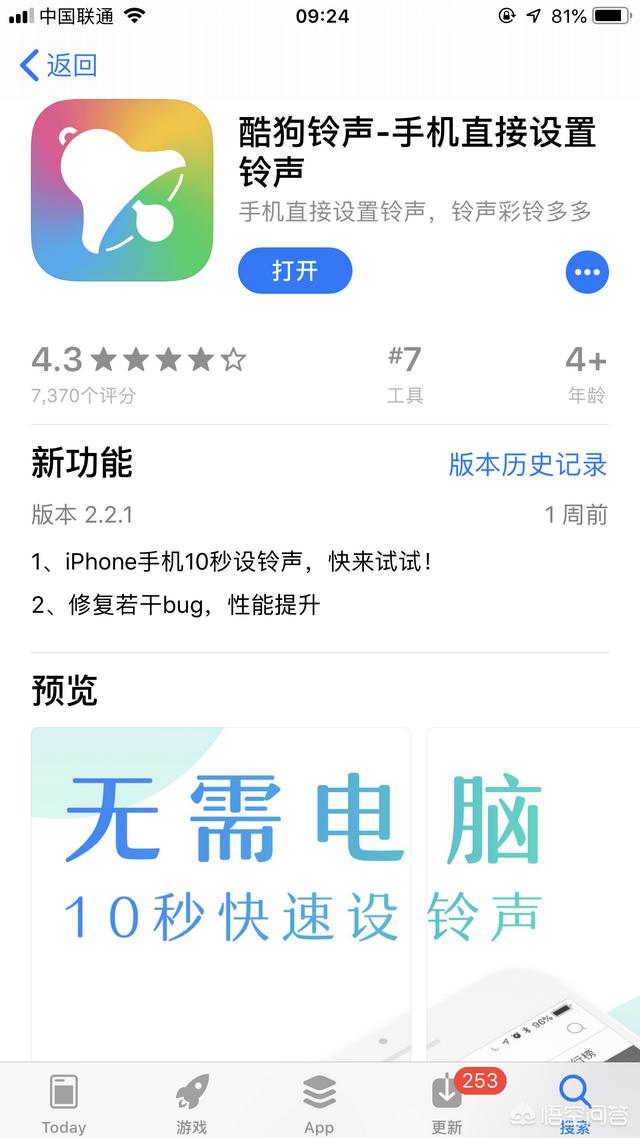Go back using the 返回 button
The width and height of the screenshot is (640, 1138).
pyautogui.click(x=58, y=65)
